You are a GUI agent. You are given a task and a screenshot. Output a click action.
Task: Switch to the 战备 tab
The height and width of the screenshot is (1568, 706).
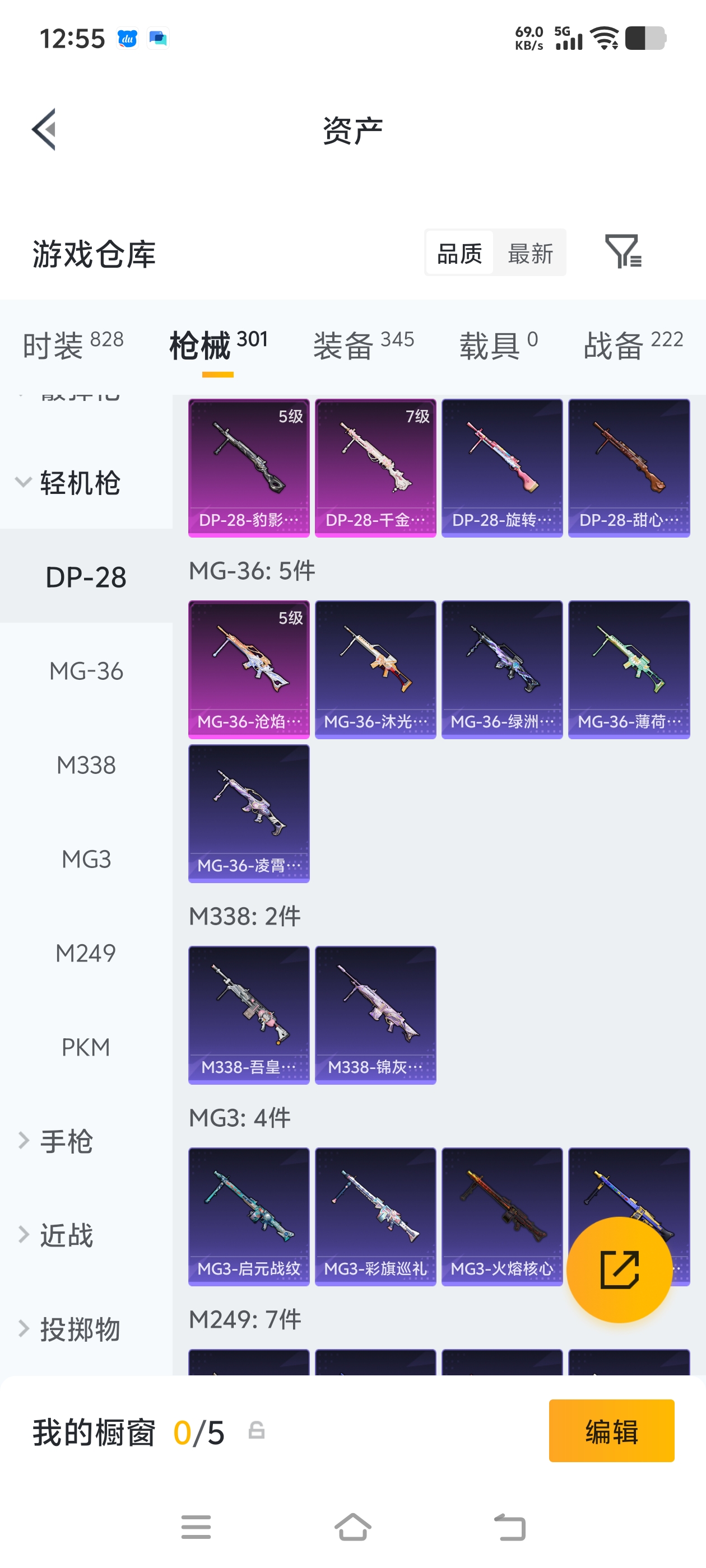633,344
